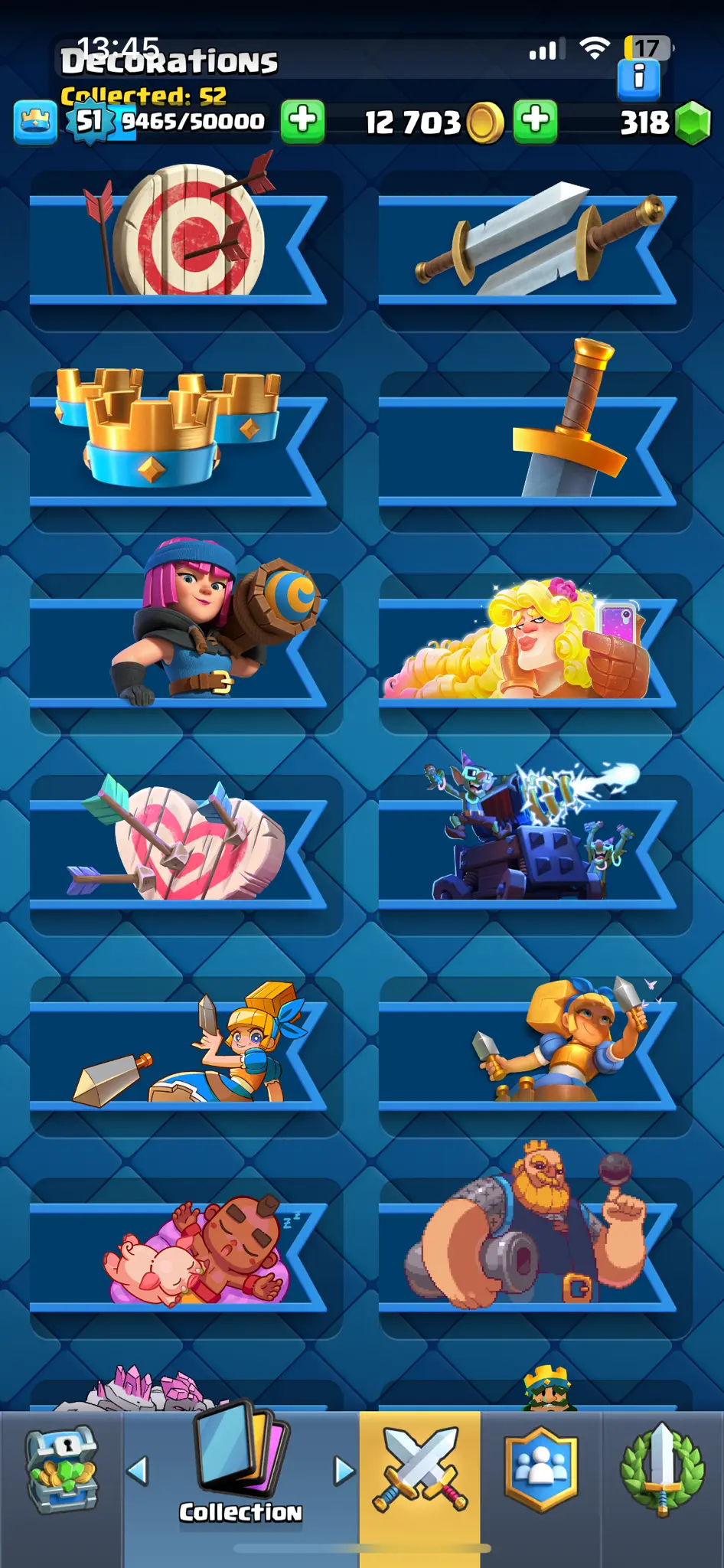Tap the green plus beside gold coins
The height and width of the screenshot is (1568, 724).
pos(535,121)
